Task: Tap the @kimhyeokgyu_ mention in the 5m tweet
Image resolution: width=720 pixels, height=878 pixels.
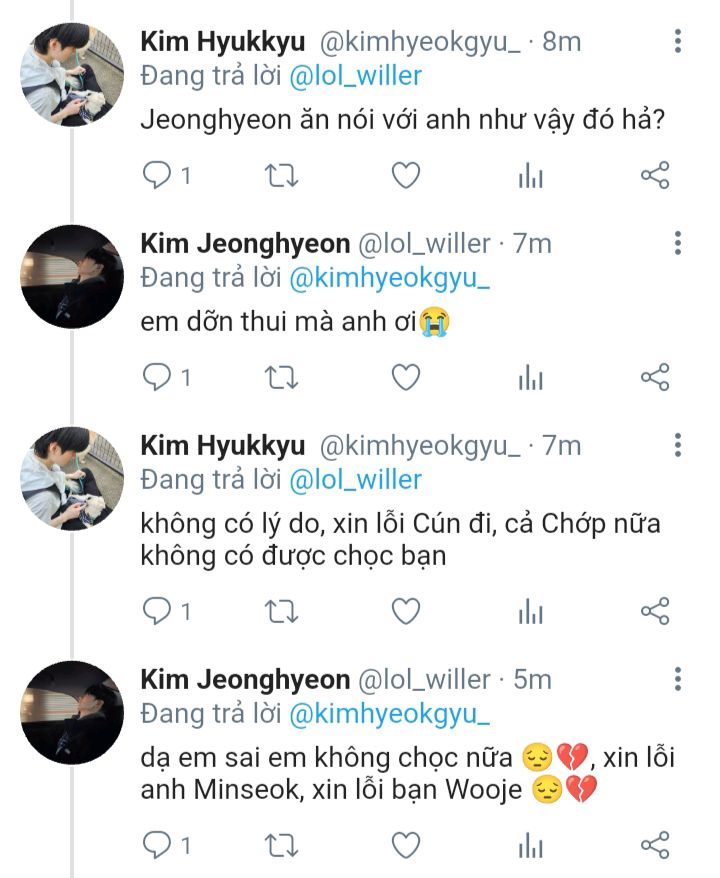Action: pyautogui.click(x=390, y=714)
